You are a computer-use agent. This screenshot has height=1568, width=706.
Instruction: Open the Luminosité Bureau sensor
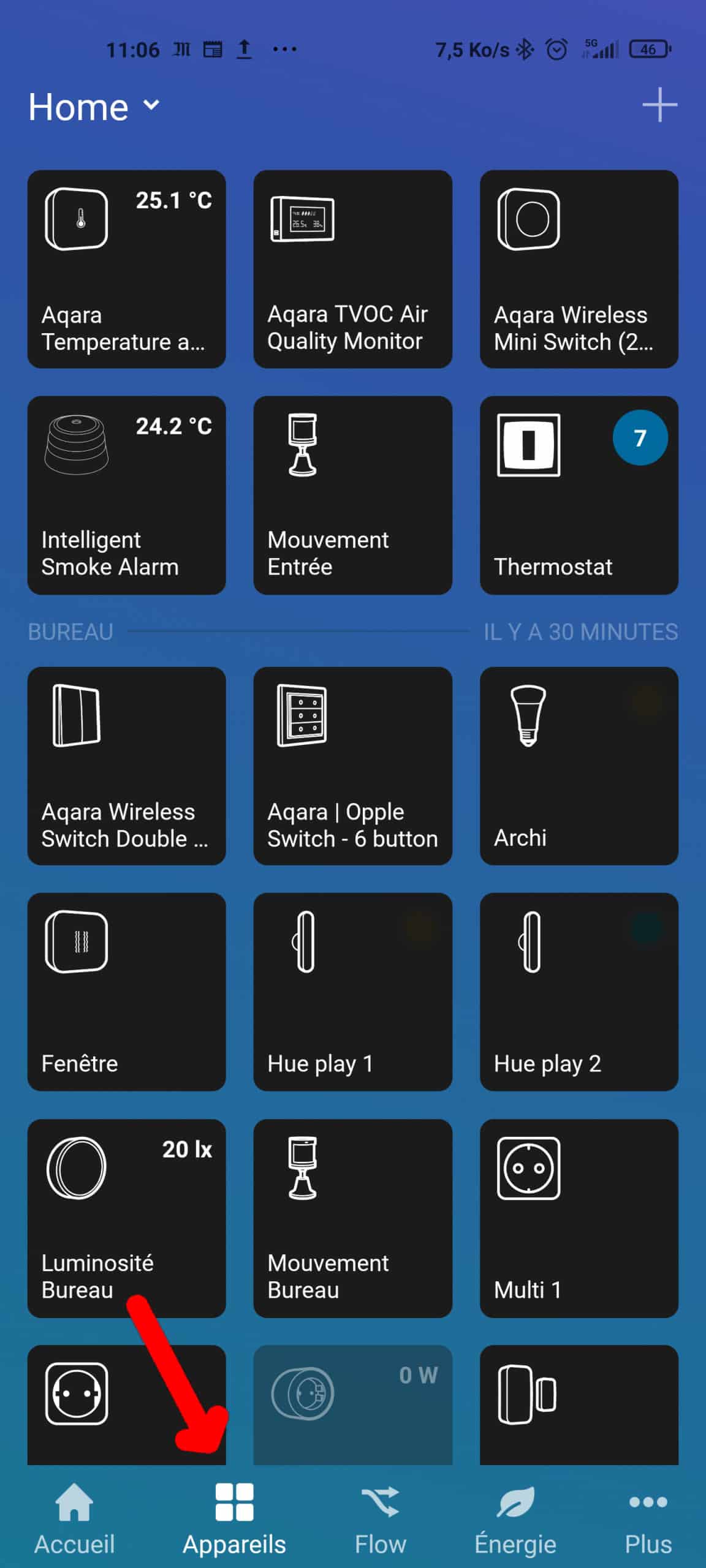[127, 1218]
